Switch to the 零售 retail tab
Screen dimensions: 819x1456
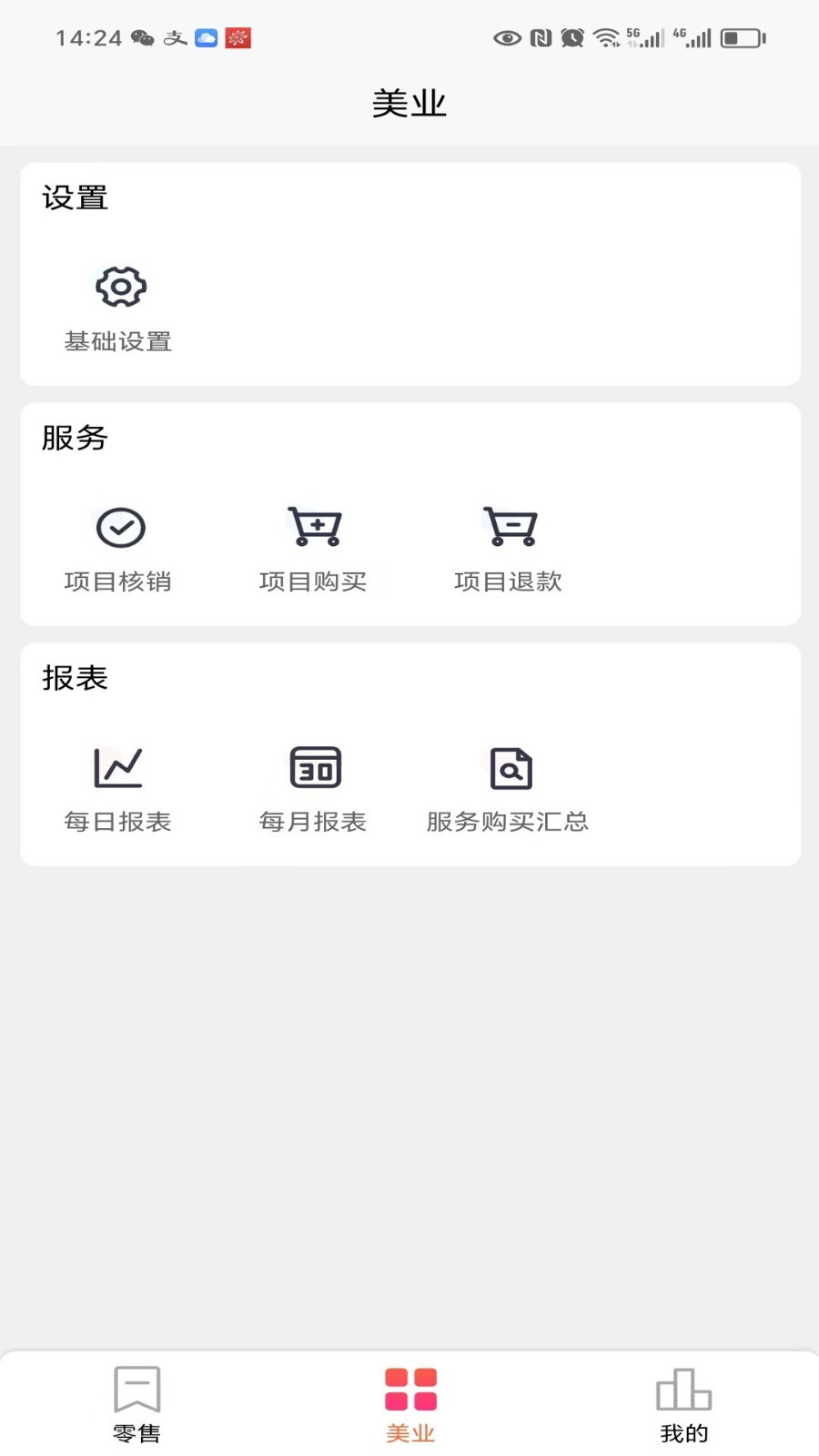pos(136,1404)
